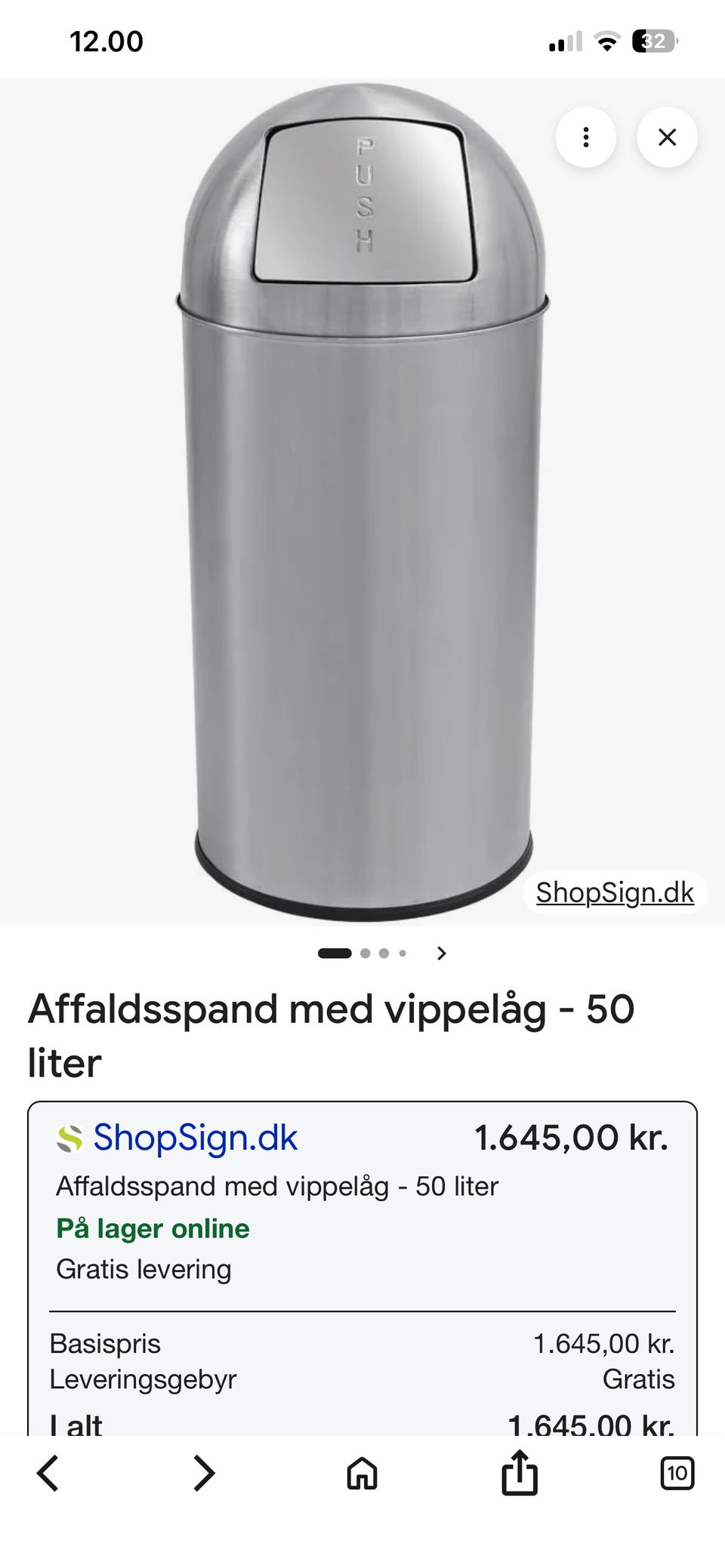Go back in the browser
This screenshot has width=725, height=1568.
[x=48, y=1473]
